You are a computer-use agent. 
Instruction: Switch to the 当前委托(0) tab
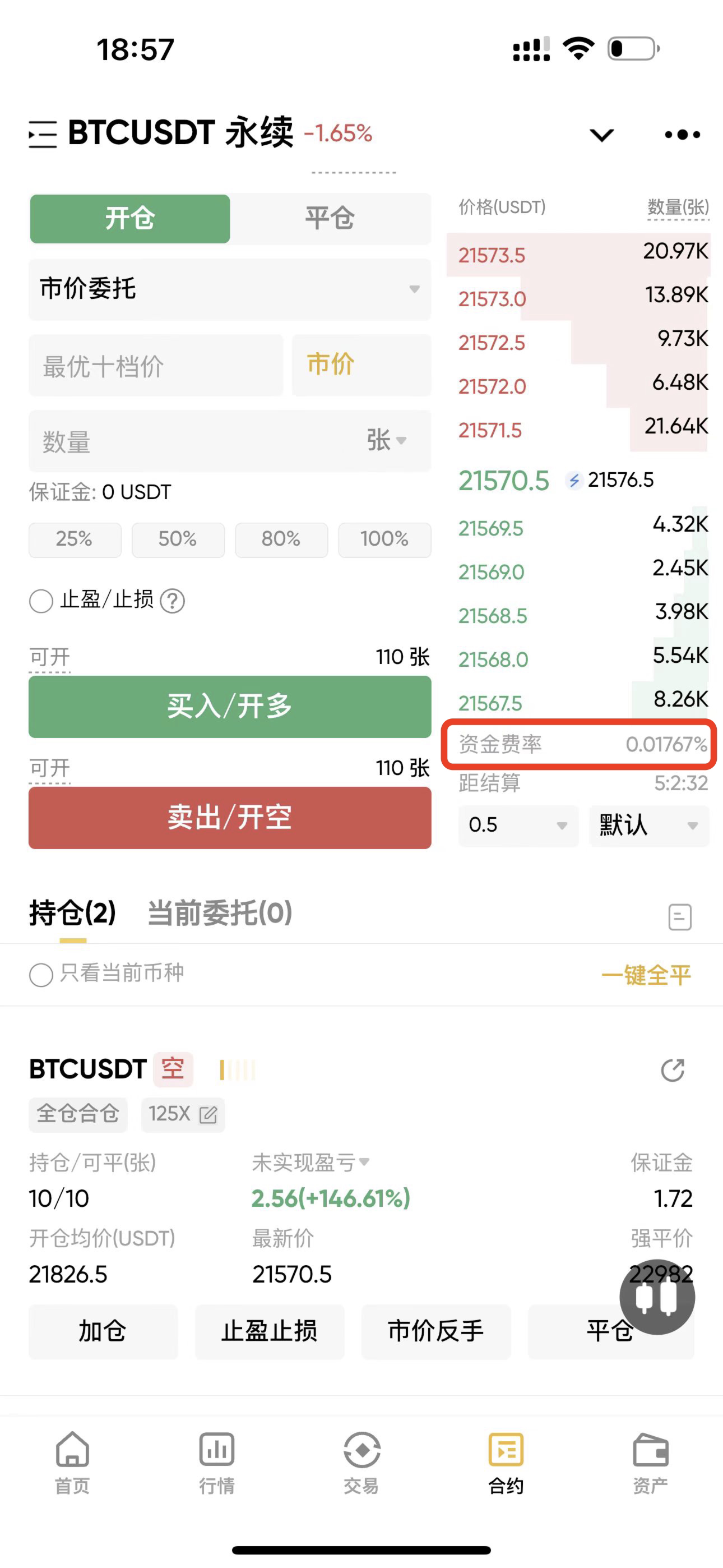pyautogui.click(x=220, y=913)
